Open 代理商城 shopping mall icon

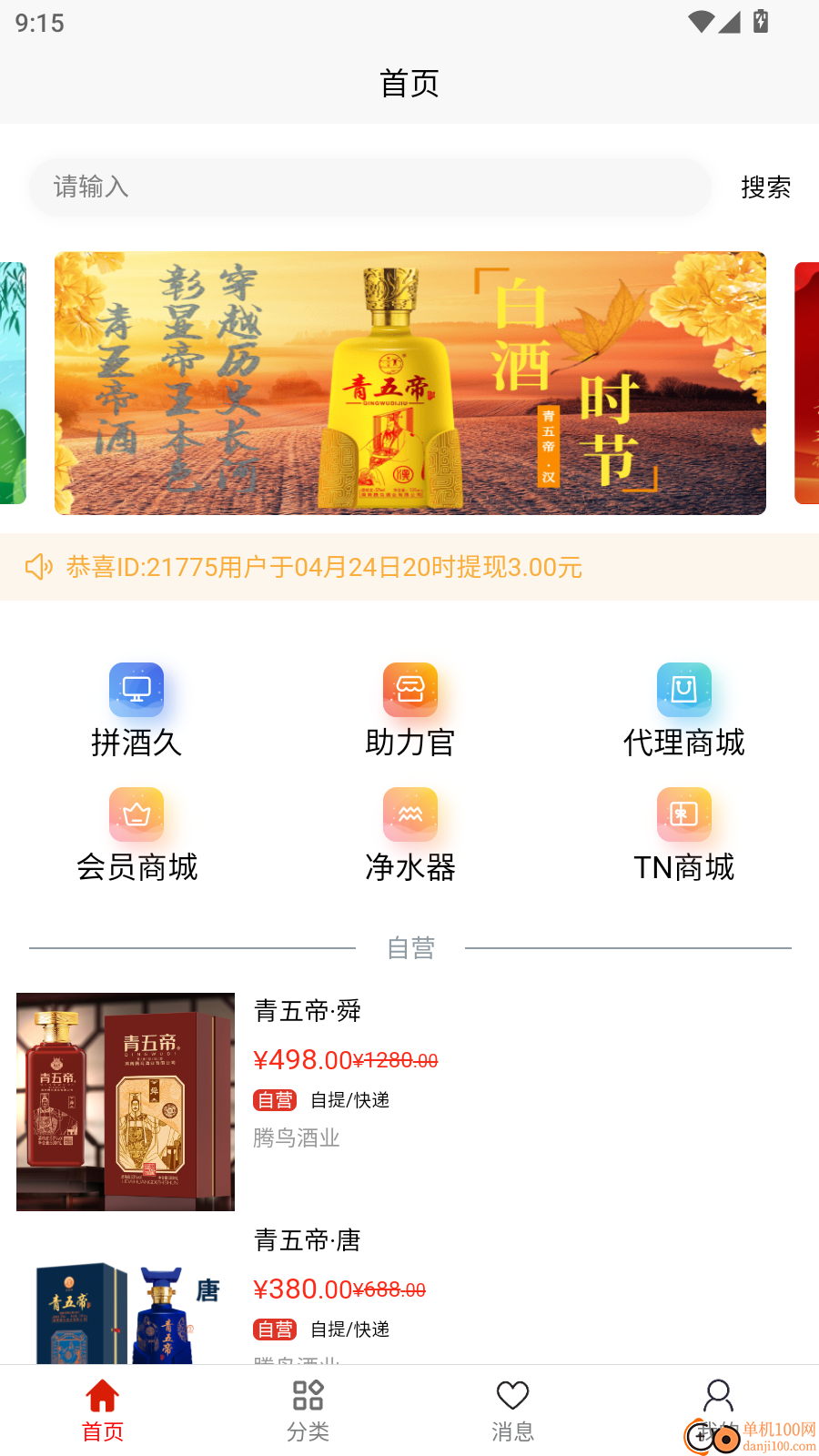[x=683, y=690]
